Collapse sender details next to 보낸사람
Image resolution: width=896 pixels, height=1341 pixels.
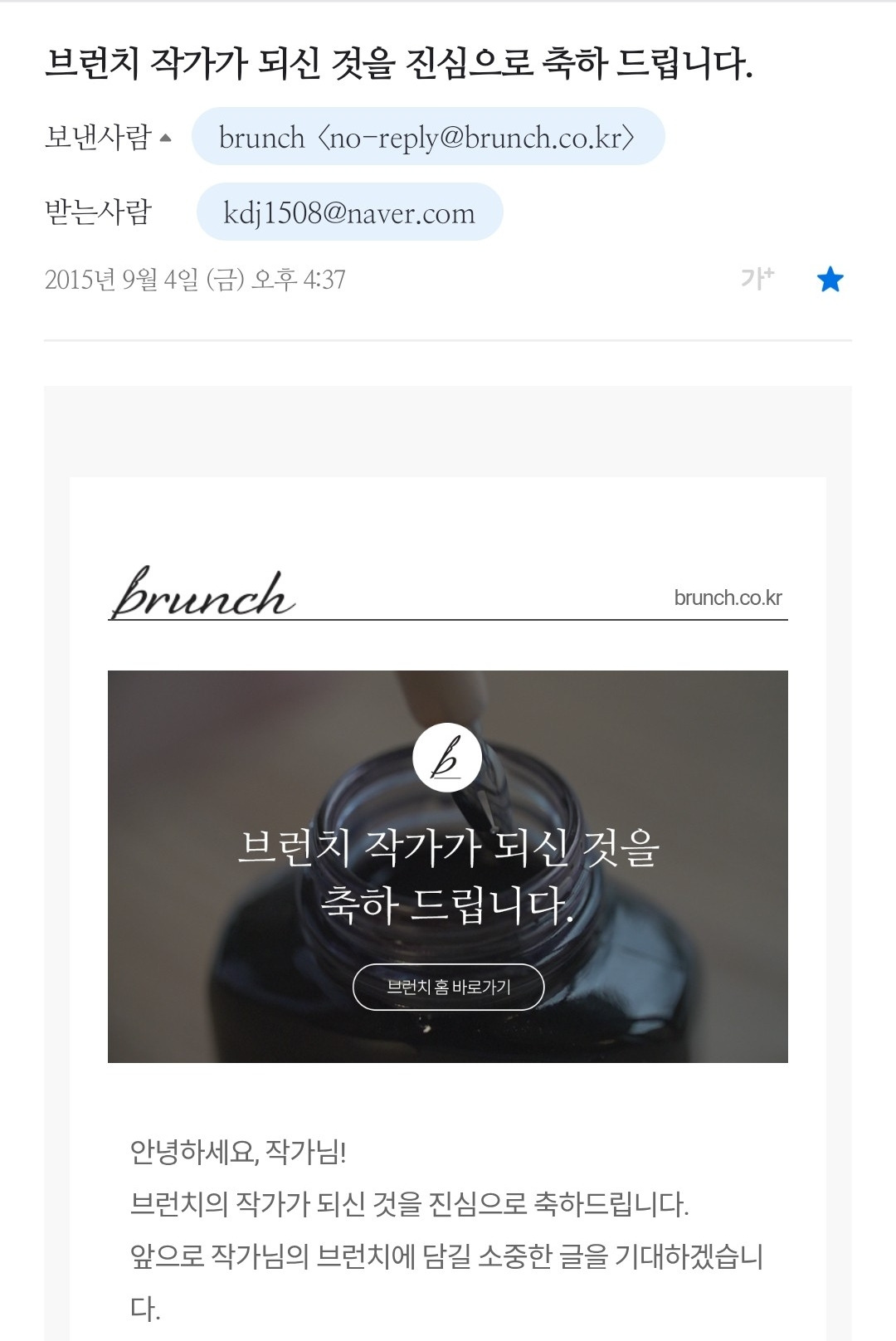pyautogui.click(x=165, y=138)
